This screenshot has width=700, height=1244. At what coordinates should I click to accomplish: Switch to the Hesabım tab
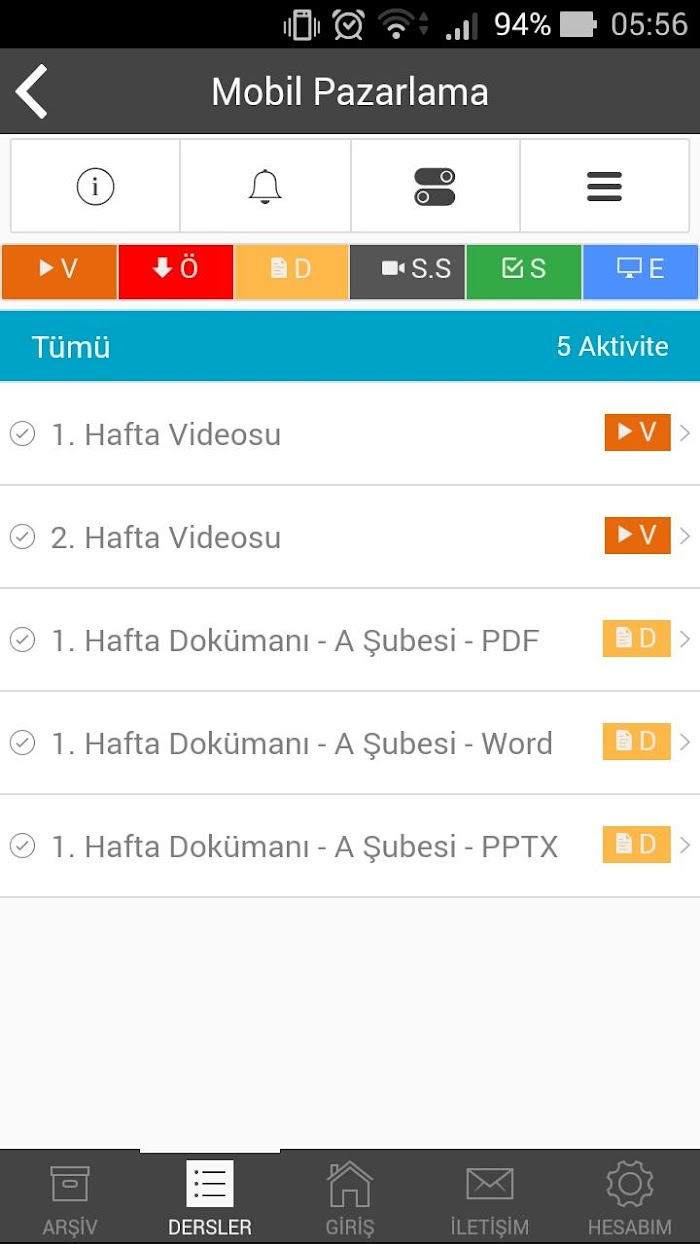click(630, 1197)
